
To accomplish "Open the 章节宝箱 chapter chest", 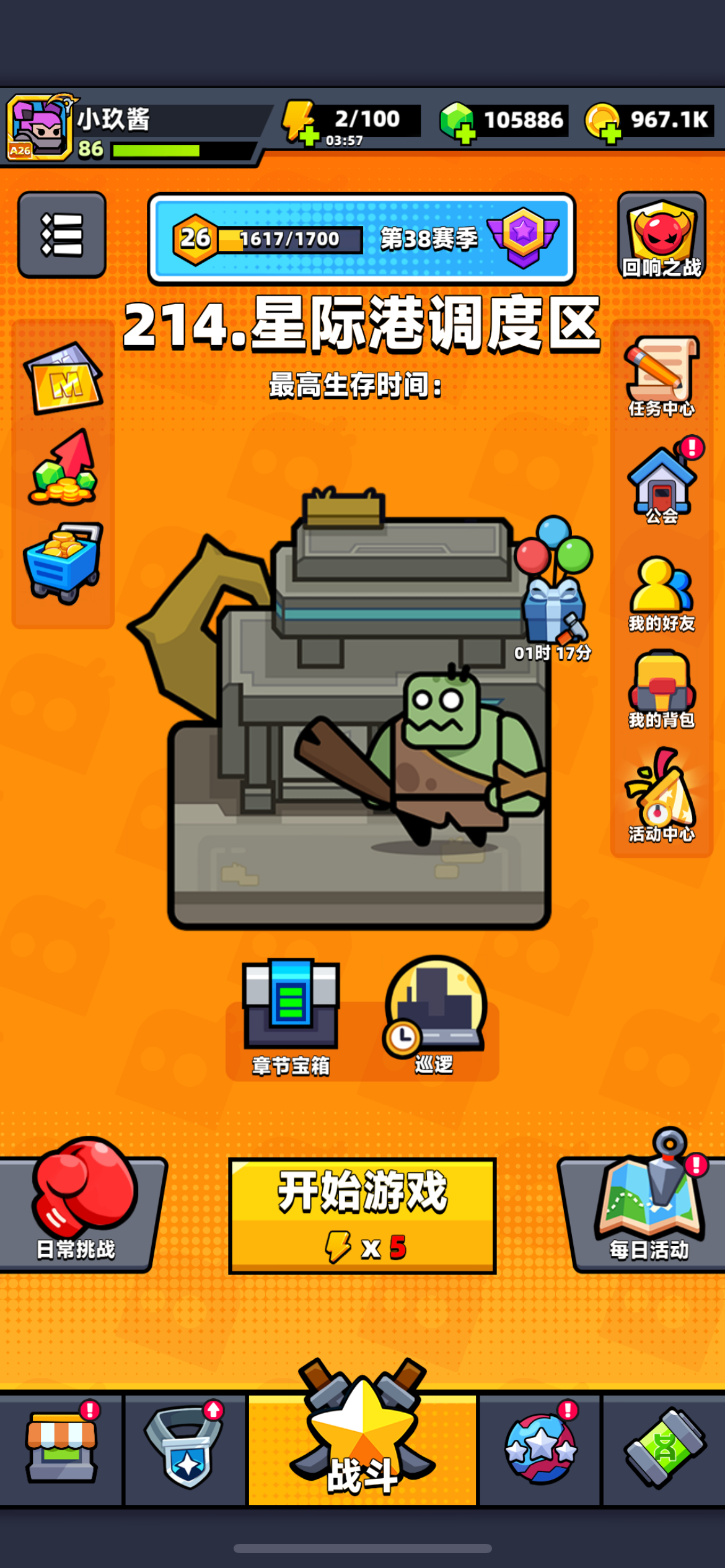I will [291, 1014].
